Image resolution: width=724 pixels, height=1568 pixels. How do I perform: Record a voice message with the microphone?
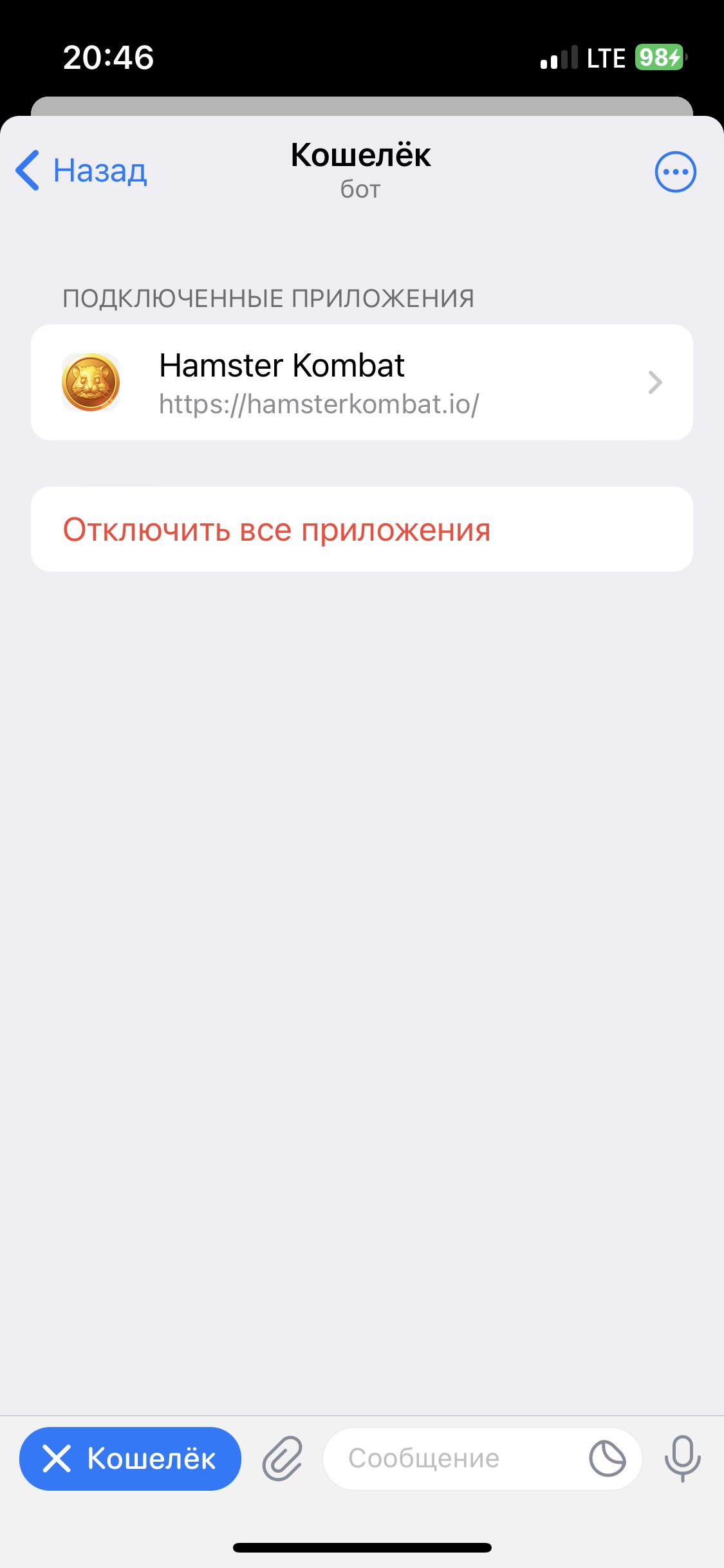click(682, 1459)
